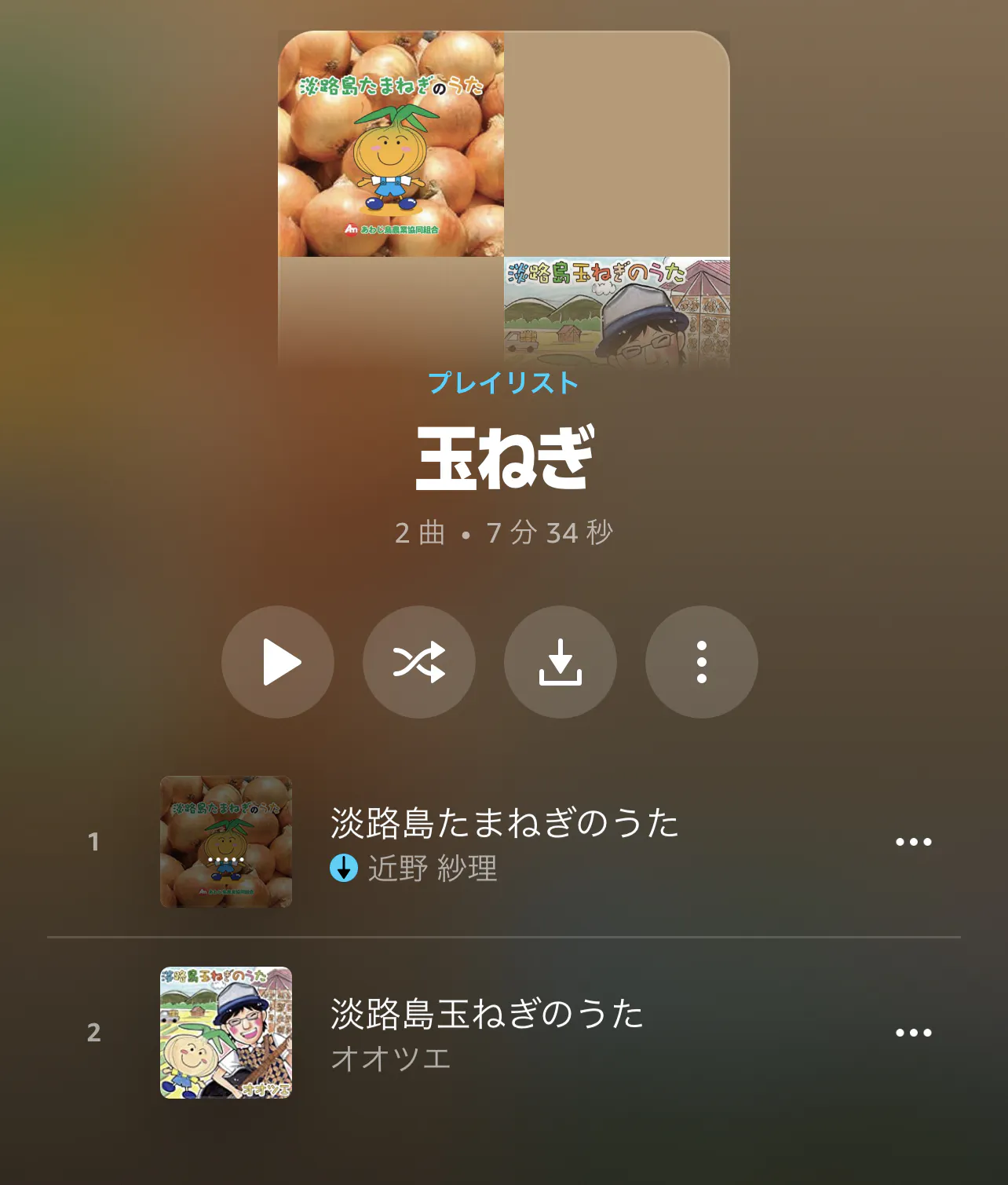Shuffle the playlist songs
The image size is (1008, 1185).
click(x=419, y=662)
